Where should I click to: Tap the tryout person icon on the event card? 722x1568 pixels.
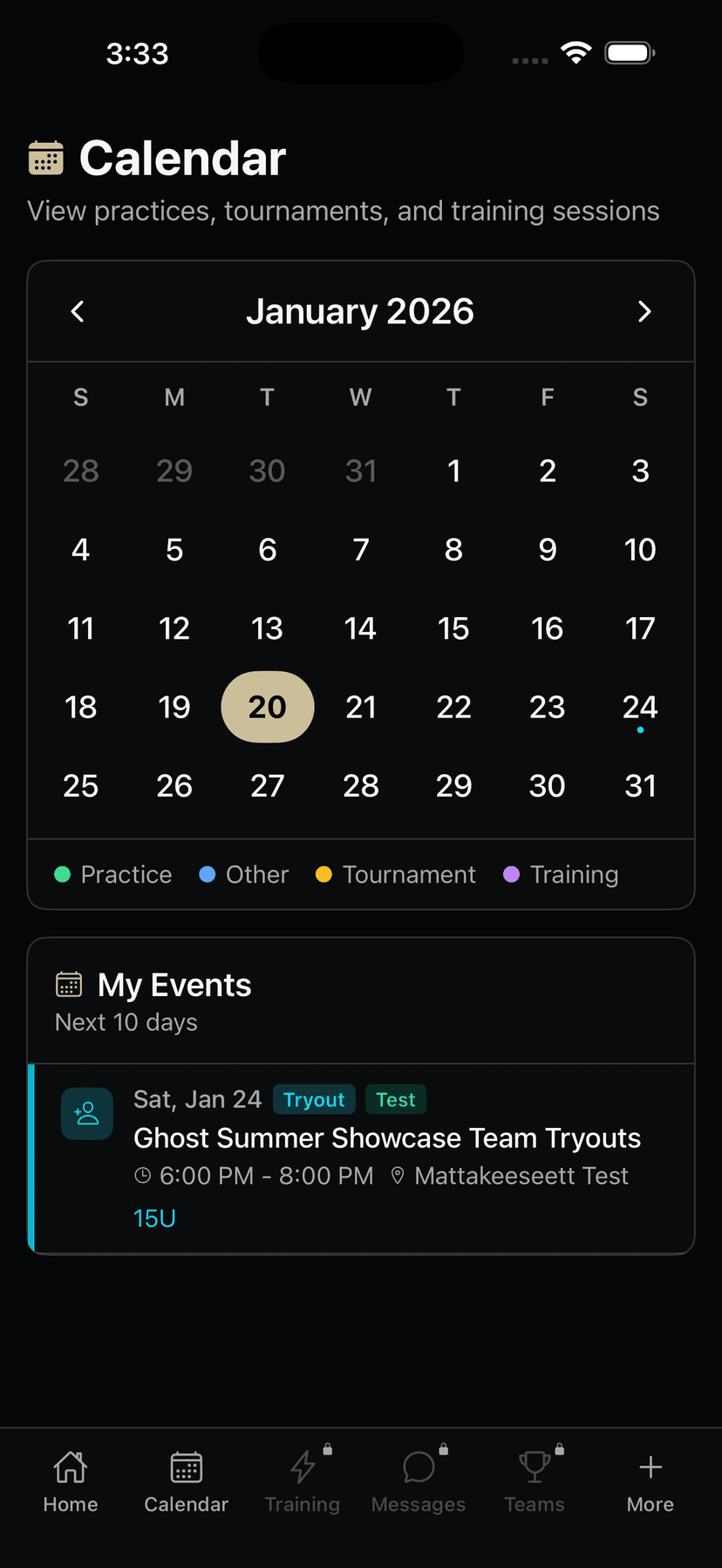pyautogui.click(x=86, y=1114)
